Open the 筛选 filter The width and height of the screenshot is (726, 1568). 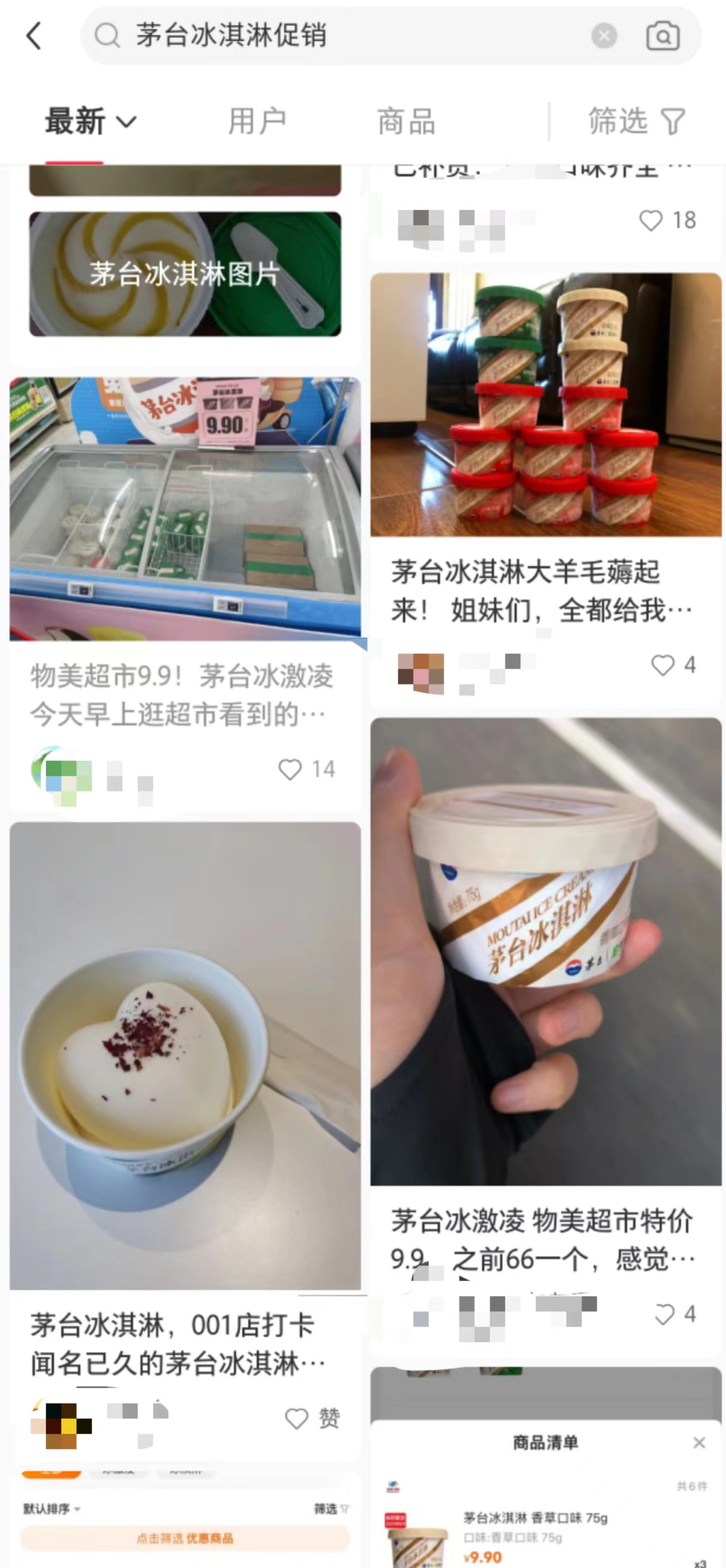click(x=637, y=122)
